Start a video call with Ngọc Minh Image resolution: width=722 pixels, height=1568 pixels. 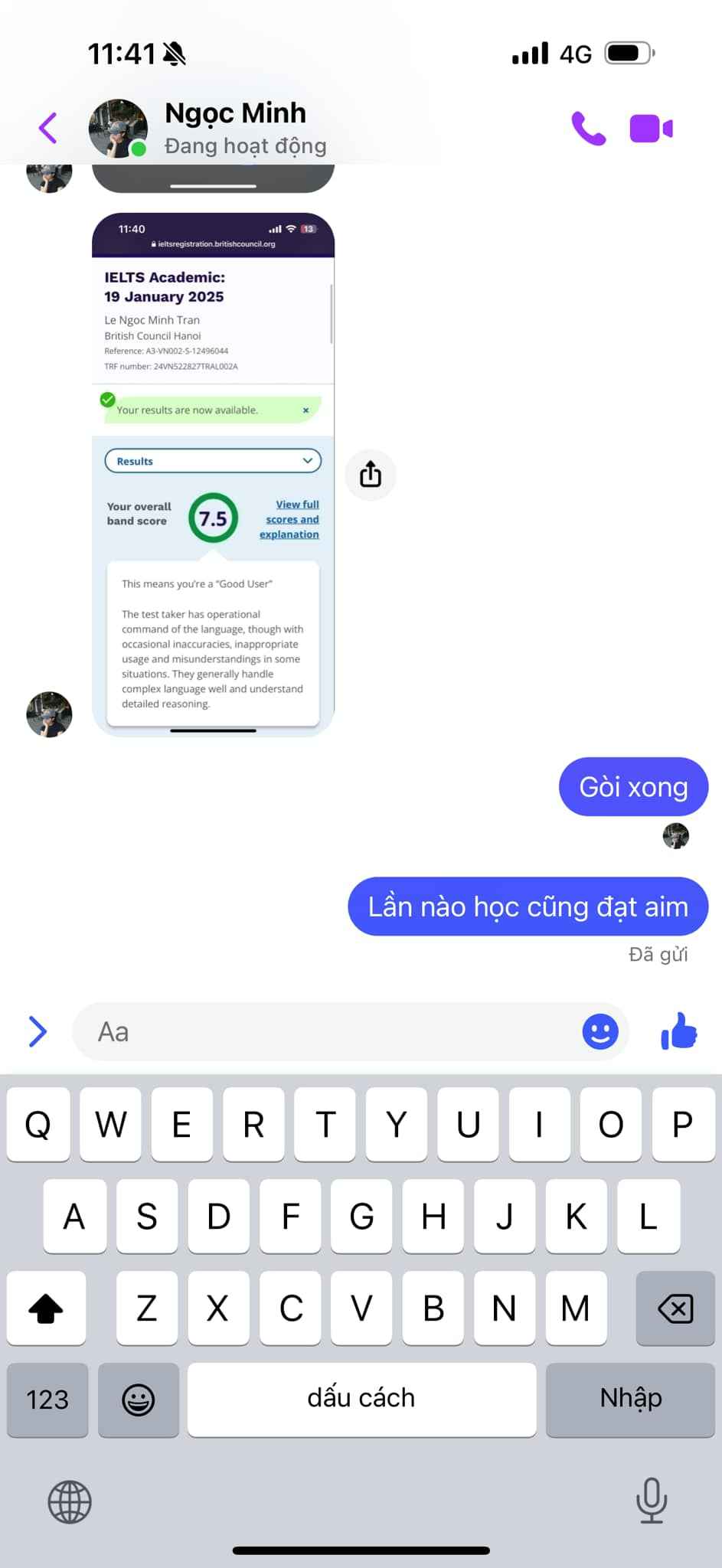coord(651,129)
